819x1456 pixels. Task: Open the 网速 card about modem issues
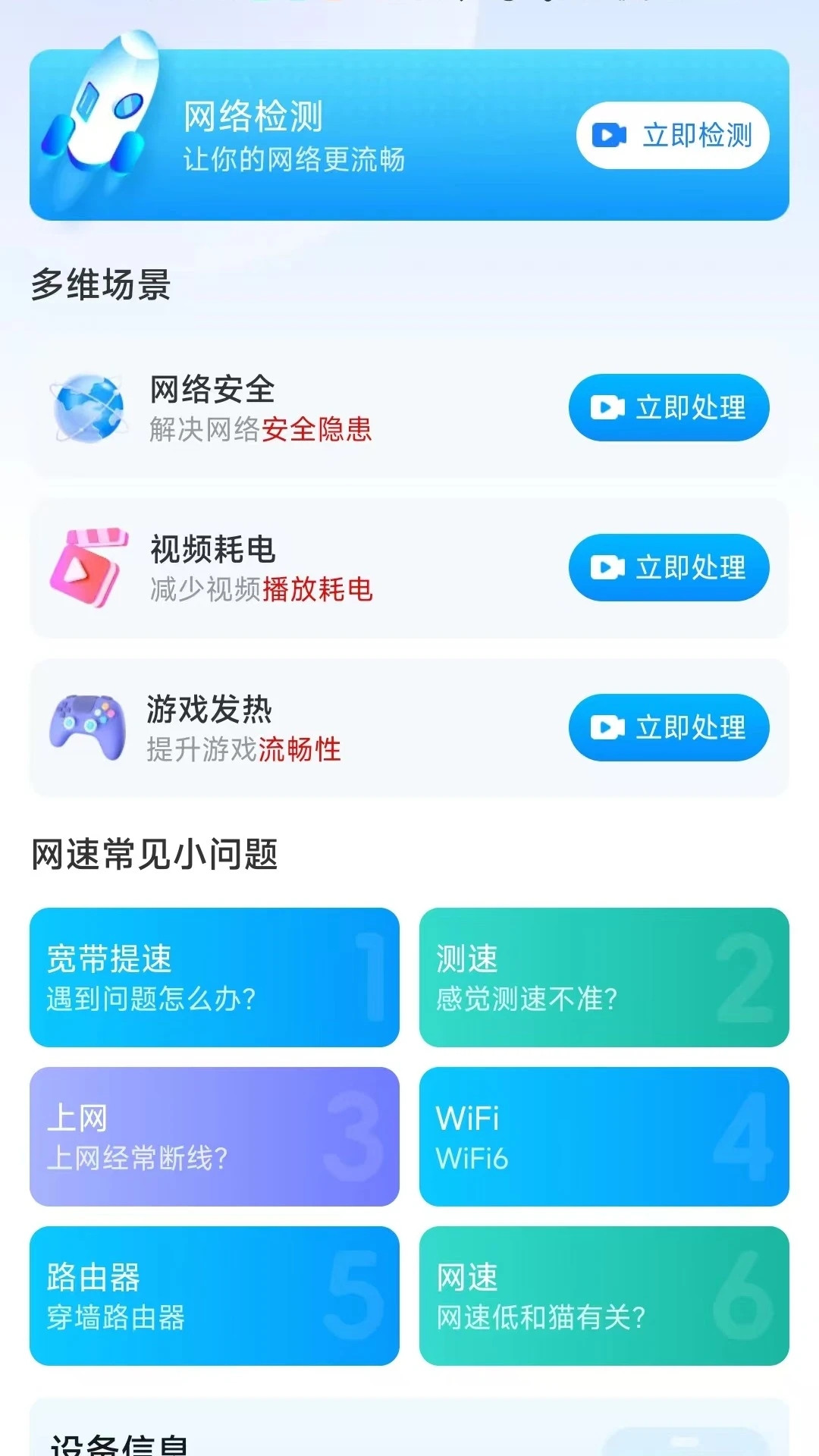(x=603, y=1298)
